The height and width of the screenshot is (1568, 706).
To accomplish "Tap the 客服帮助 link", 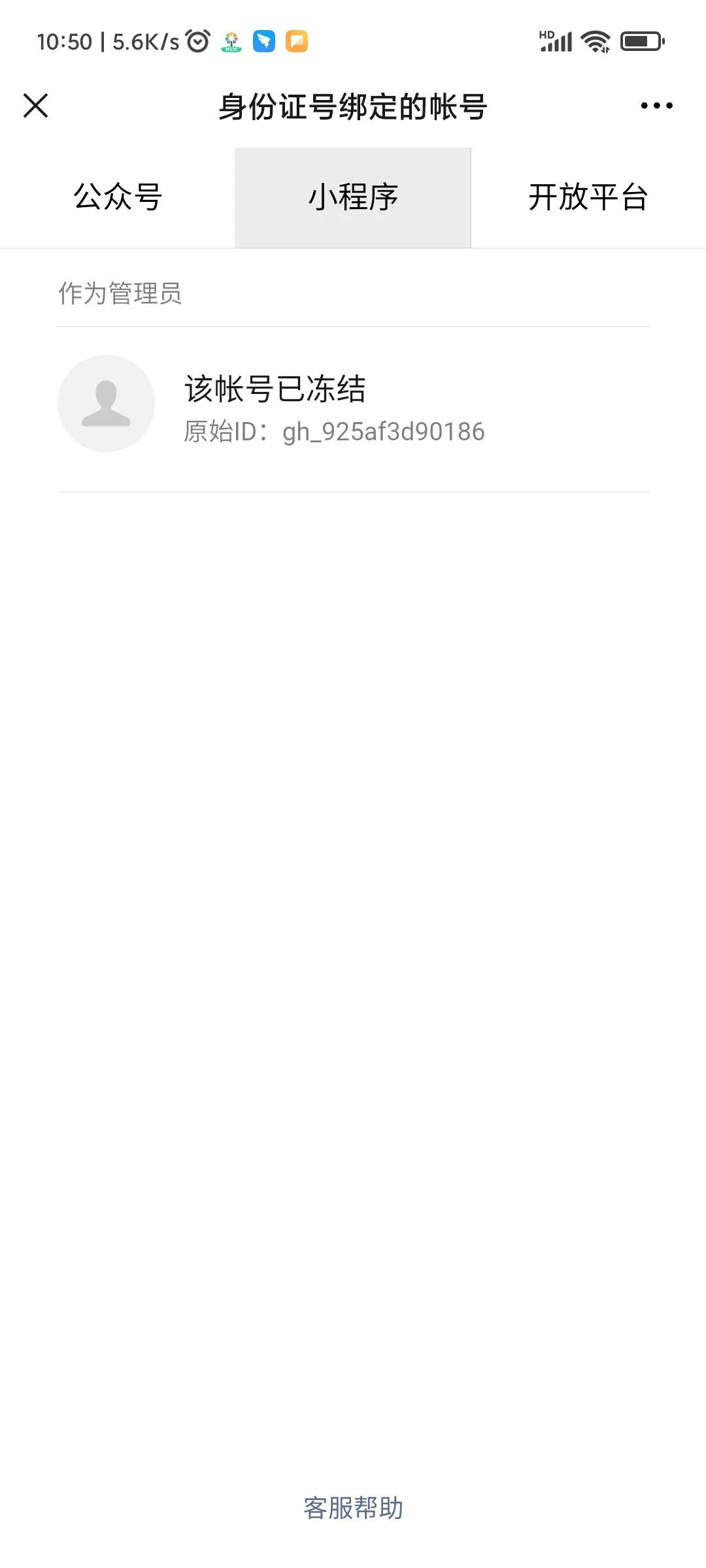I will coord(353,1508).
